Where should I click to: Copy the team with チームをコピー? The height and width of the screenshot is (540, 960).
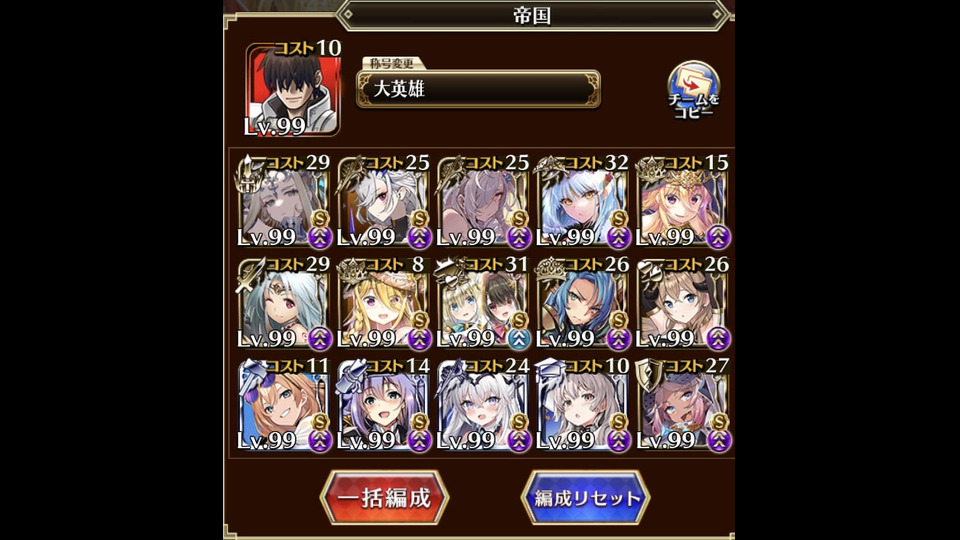(694, 92)
